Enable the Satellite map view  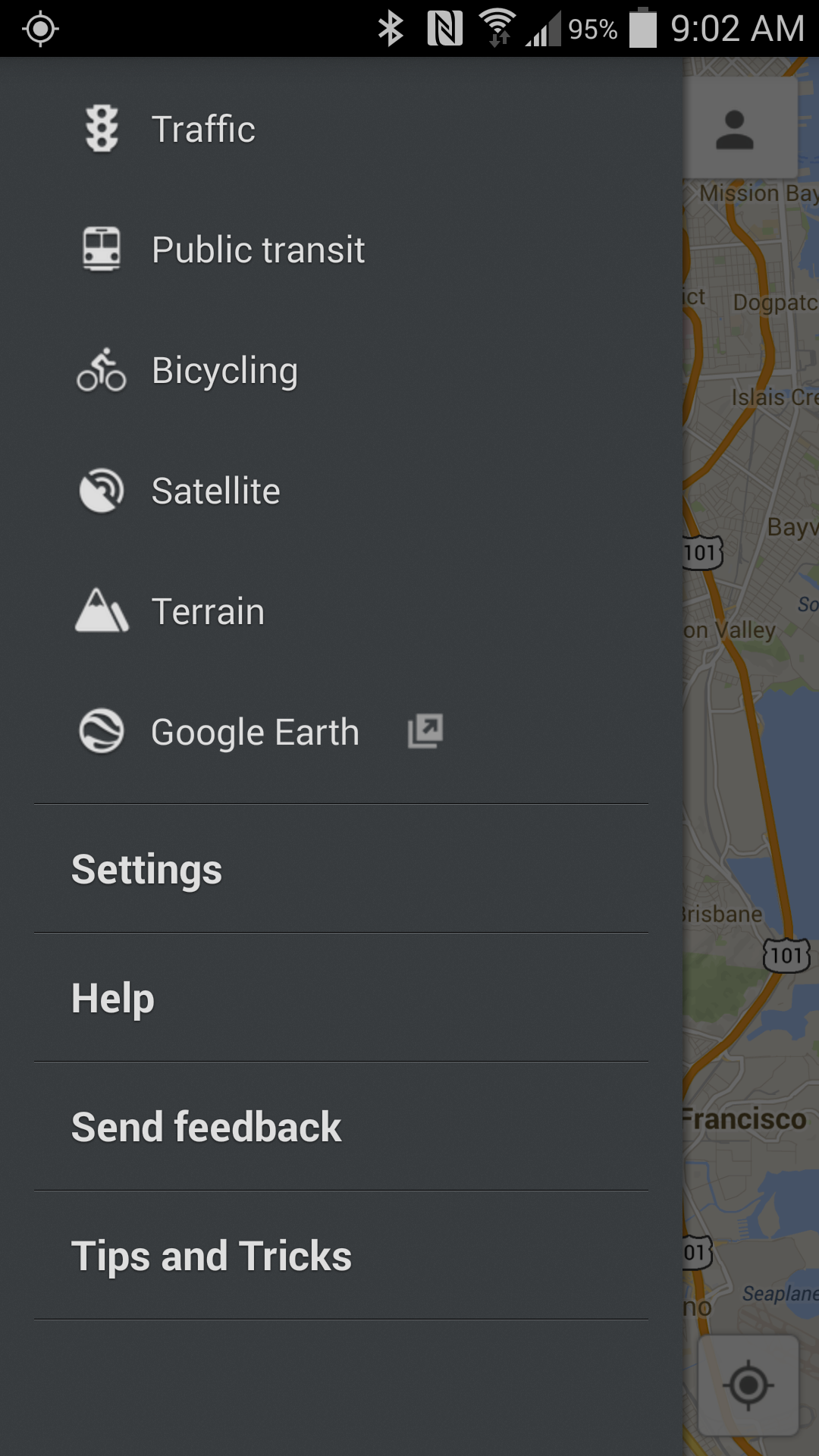216,490
